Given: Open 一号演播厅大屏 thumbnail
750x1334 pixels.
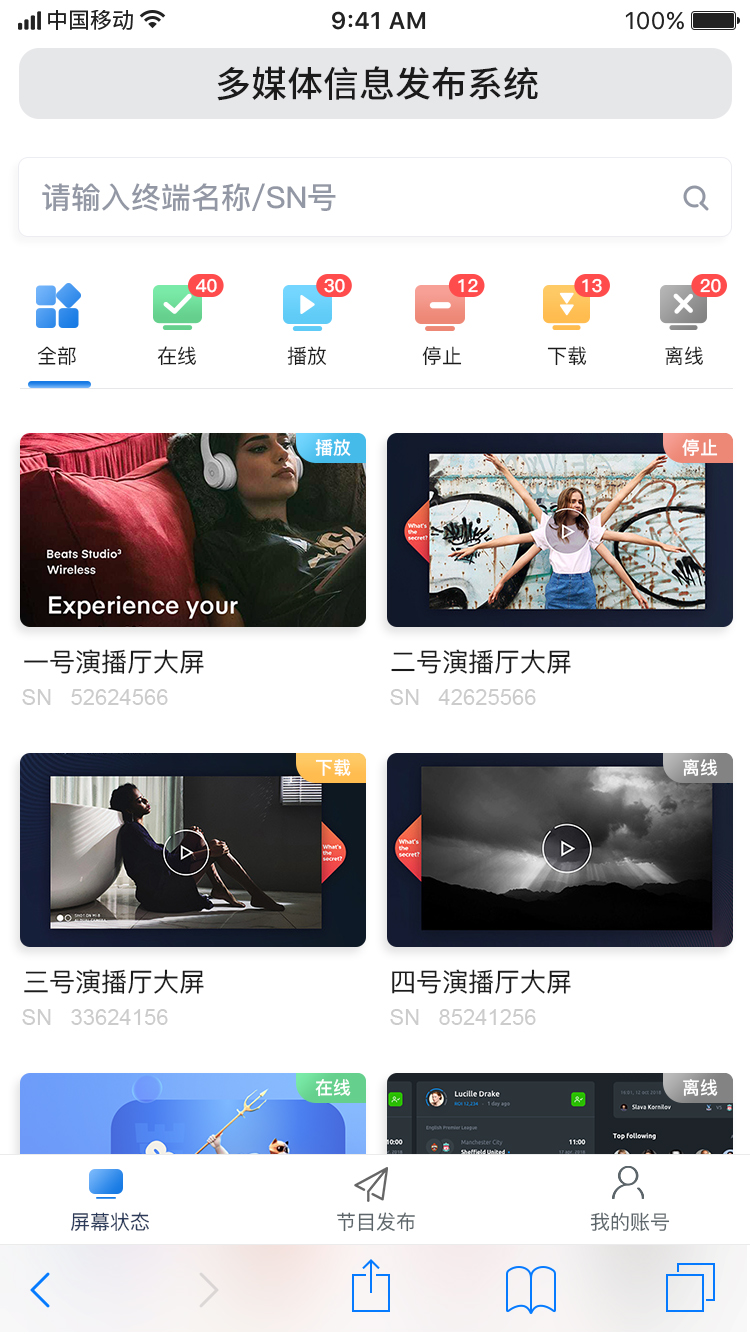Looking at the screenshot, I should point(192,530).
